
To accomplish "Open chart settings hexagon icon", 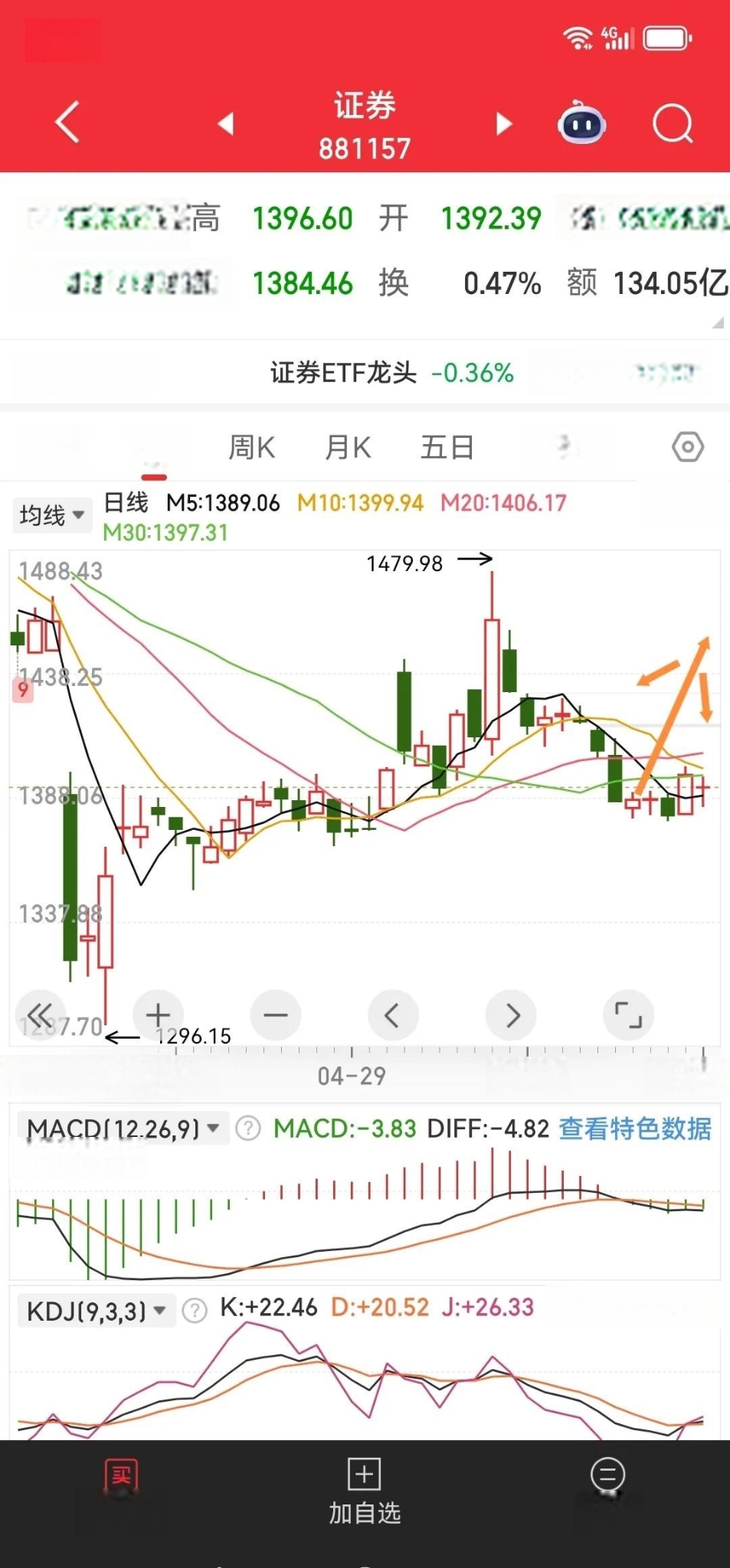I will point(687,446).
